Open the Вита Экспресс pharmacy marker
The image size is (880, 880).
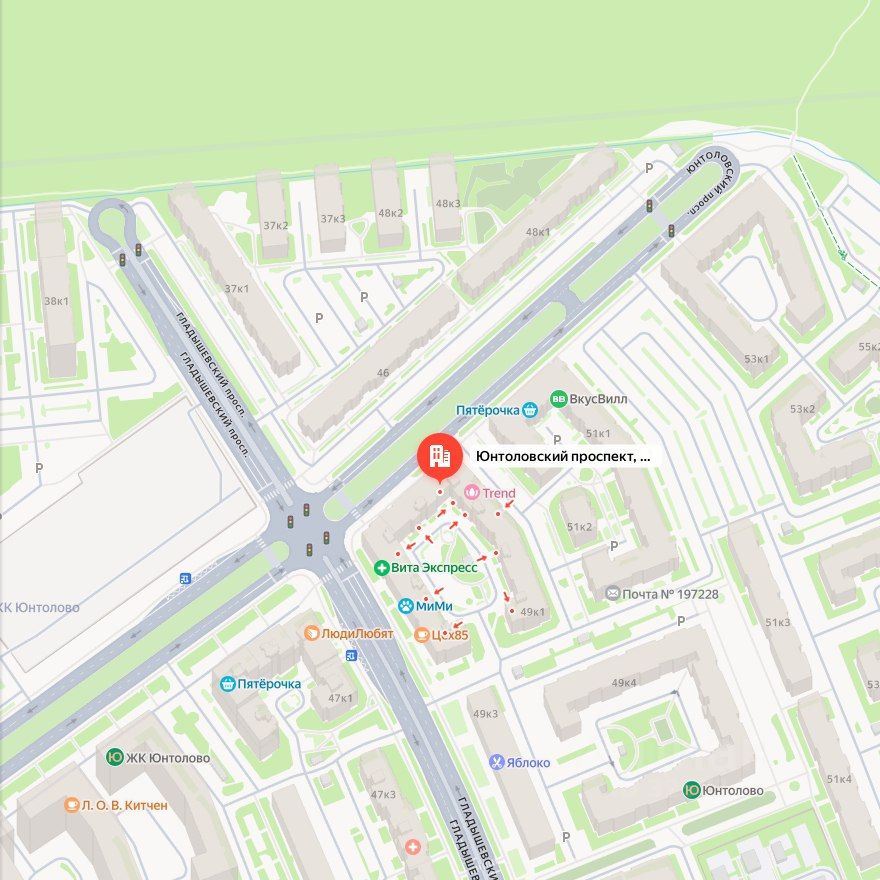(x=381, y=568)
